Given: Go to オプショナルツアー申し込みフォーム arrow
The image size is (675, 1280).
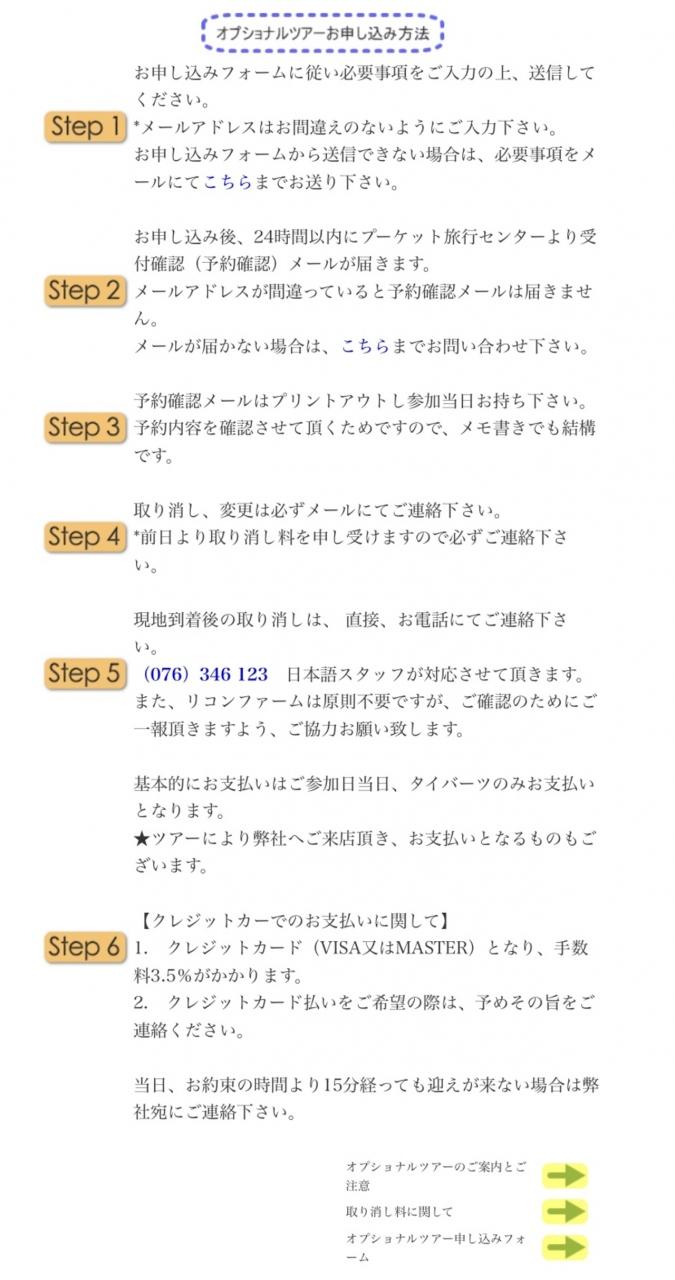Looking at the screenshot, I should (x=565, y=1248).
